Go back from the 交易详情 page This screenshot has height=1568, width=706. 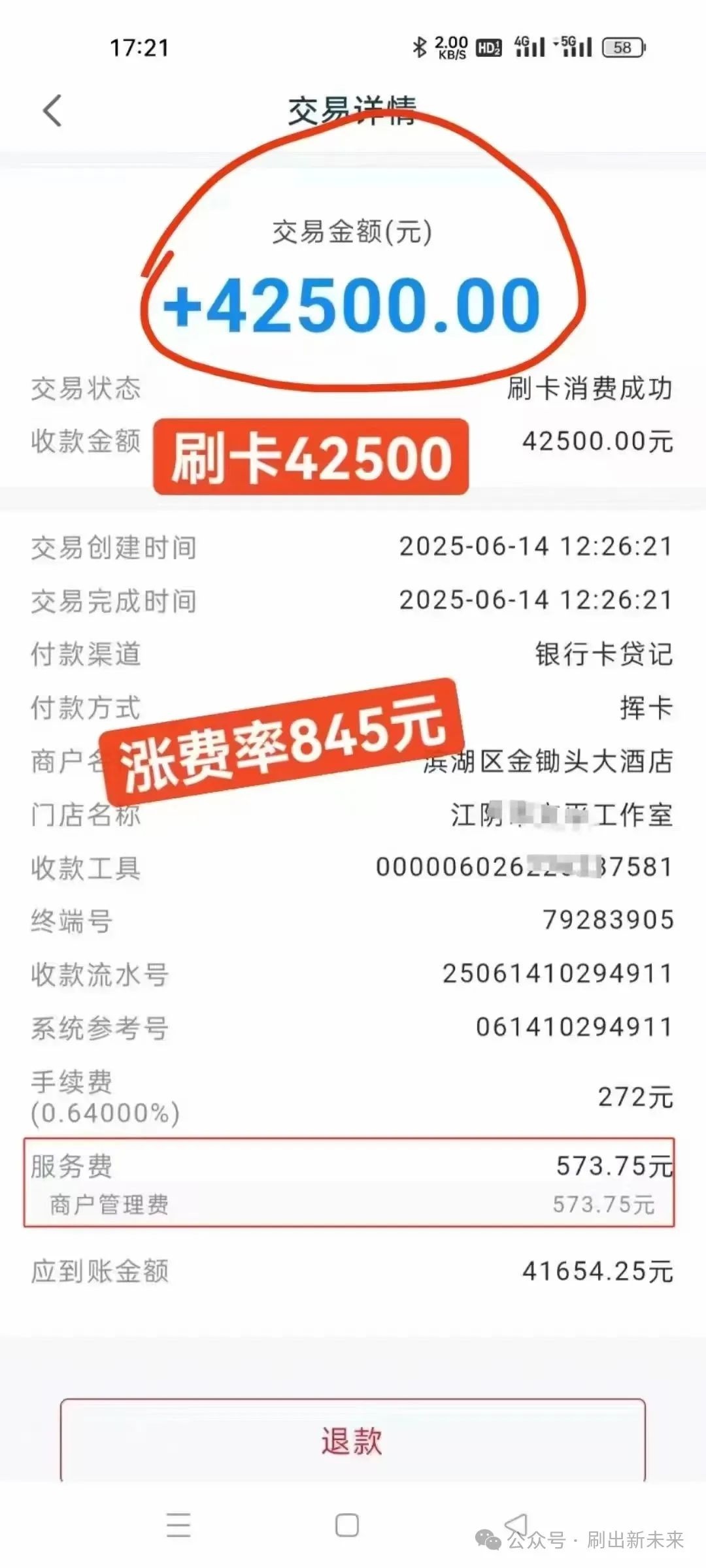click(52, 110)
